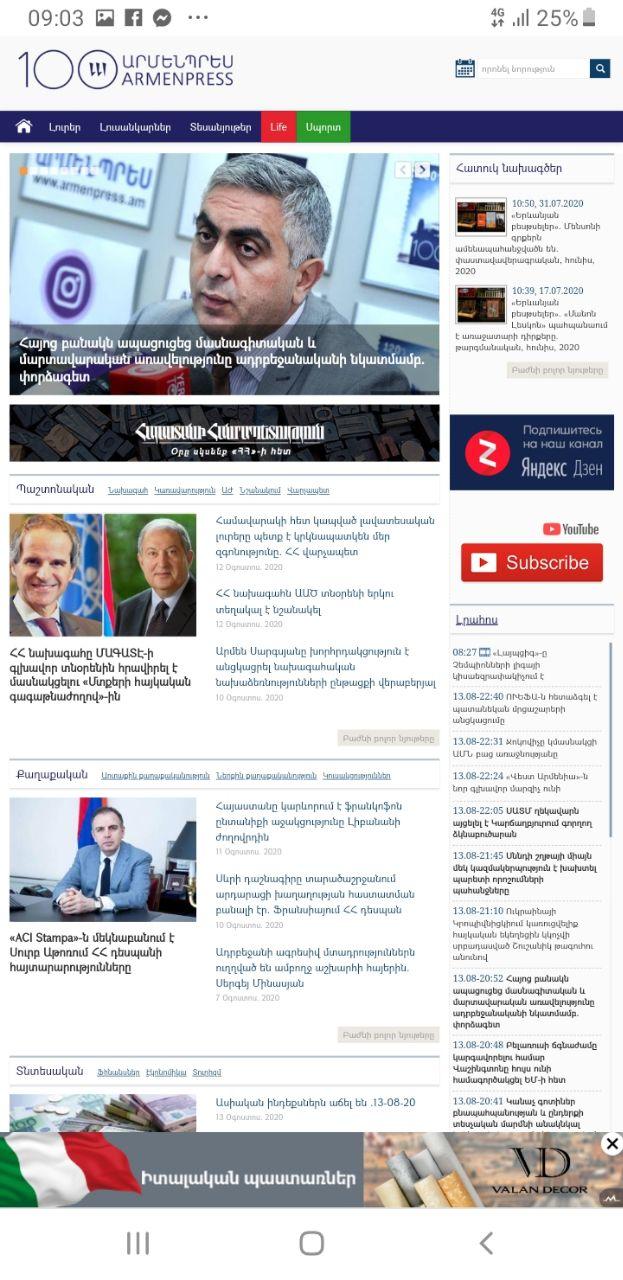Screen dimensions: 623x1280
Task: Close the Valan Decor ad banner
Action: click(612, 1143)
